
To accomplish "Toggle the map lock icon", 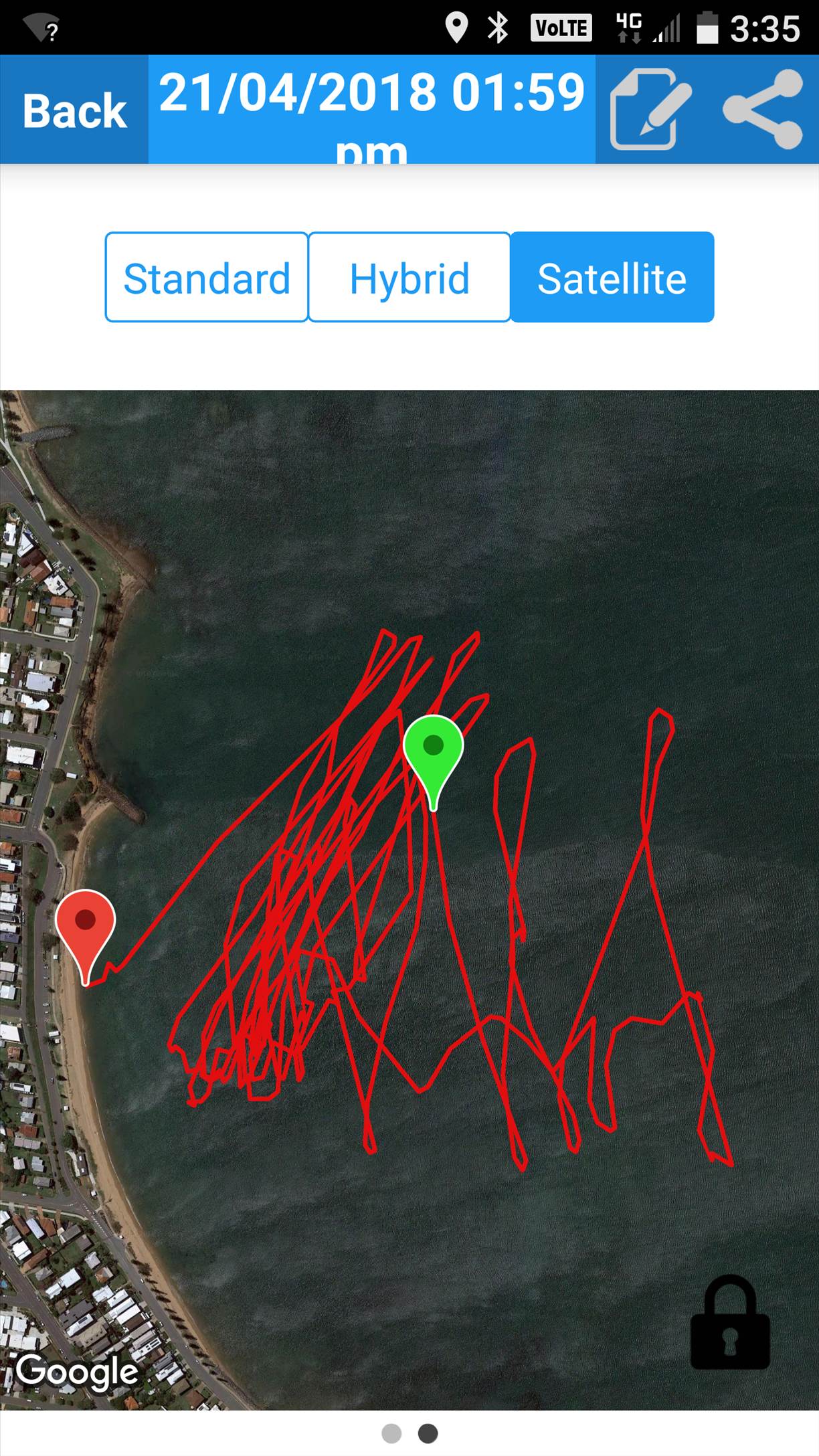I will point(730,1322).
